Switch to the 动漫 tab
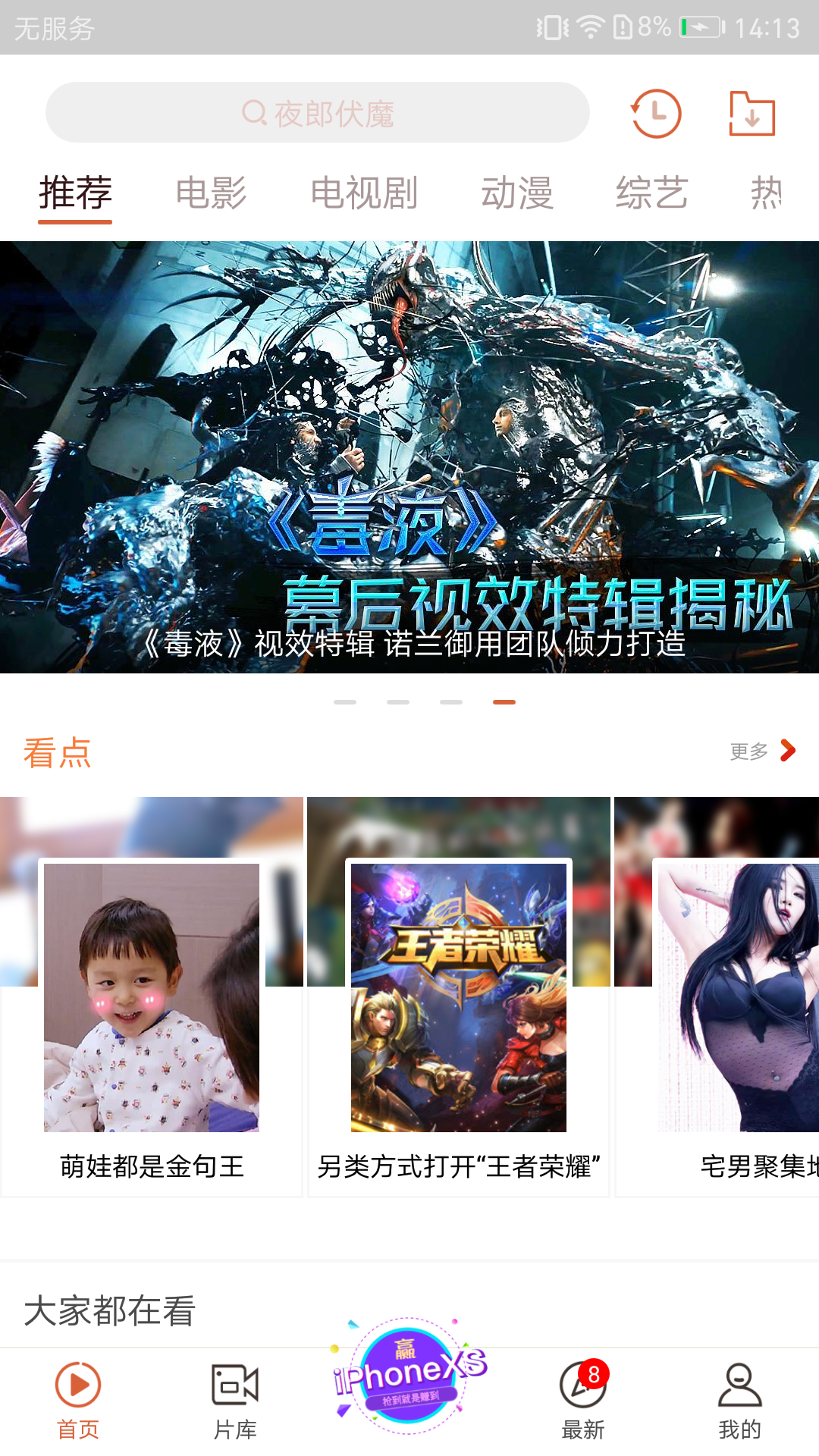The width and height of the screenshot is (819, 1456). (x=517, y=193)
